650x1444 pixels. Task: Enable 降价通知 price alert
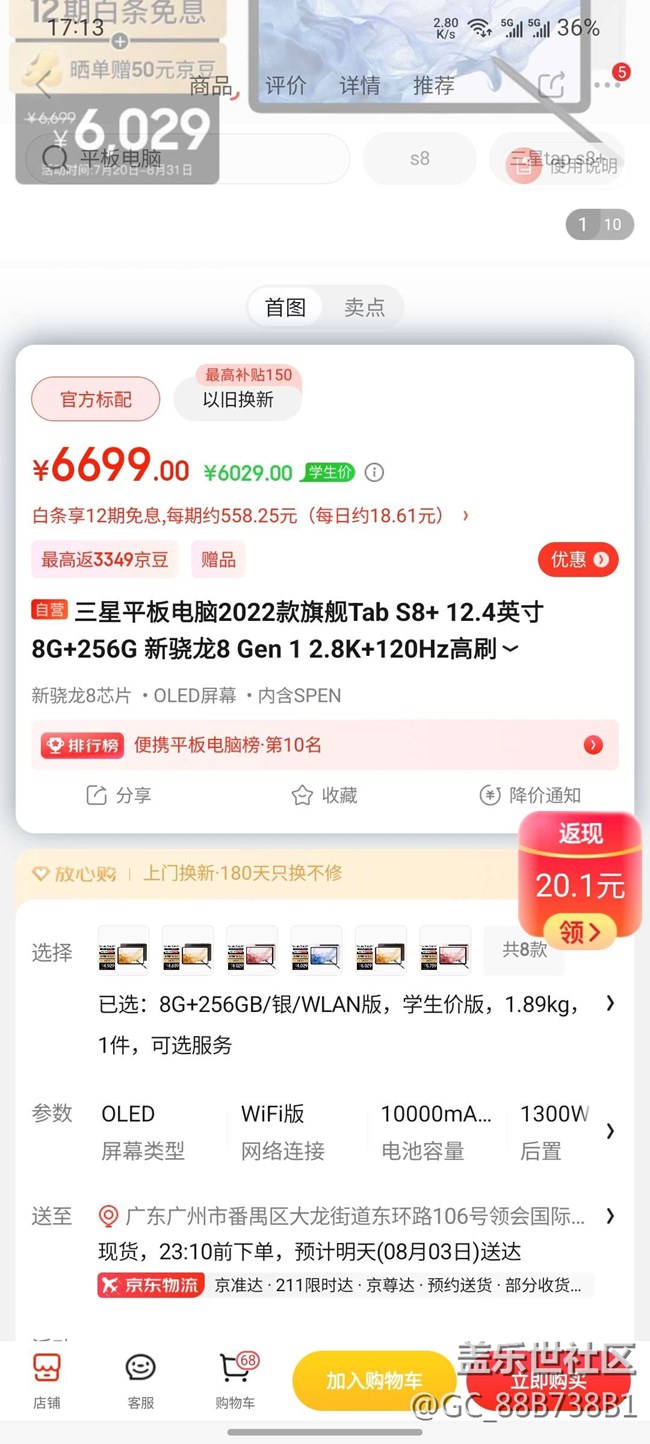pyautogui.click(x=530, y=795)
